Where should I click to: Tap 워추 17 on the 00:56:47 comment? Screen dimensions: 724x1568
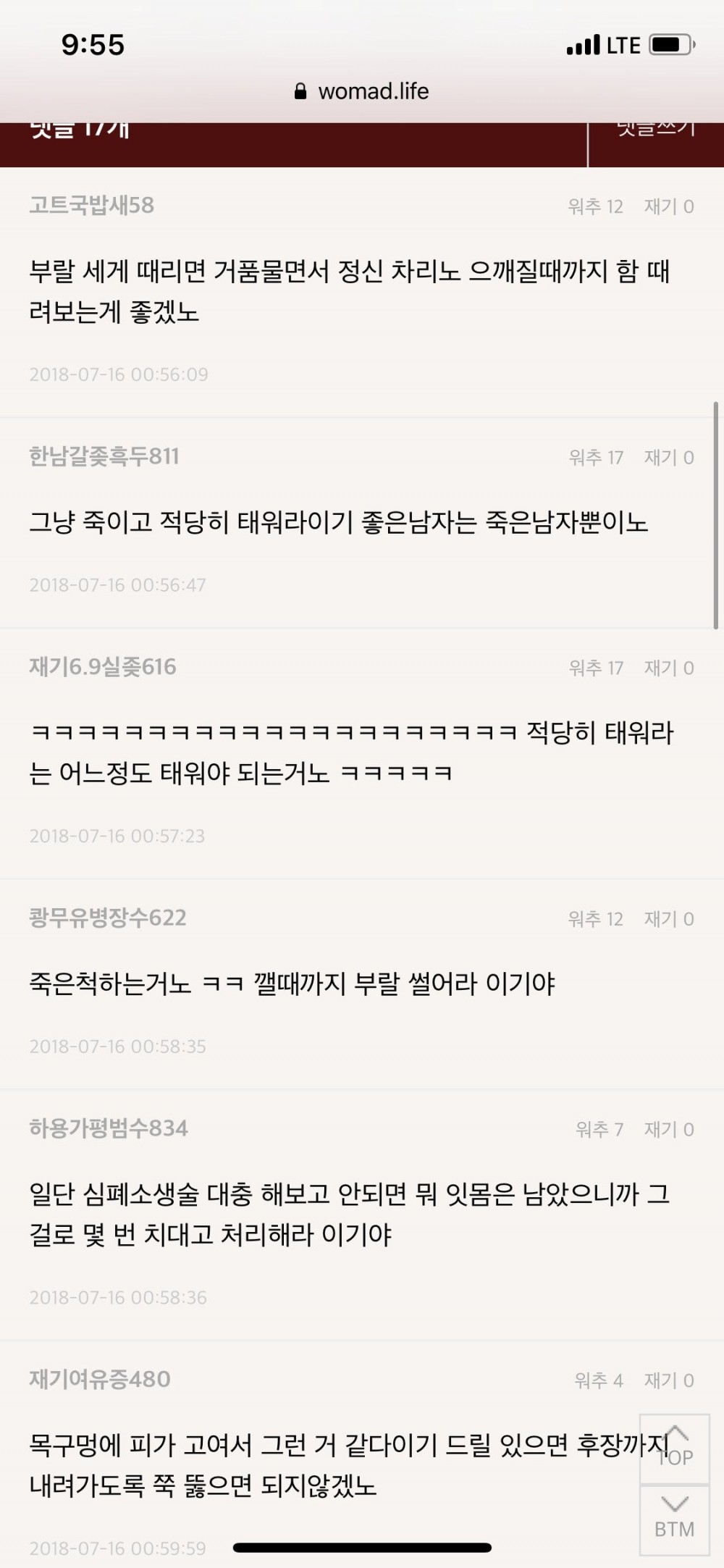tap(596, 457)
